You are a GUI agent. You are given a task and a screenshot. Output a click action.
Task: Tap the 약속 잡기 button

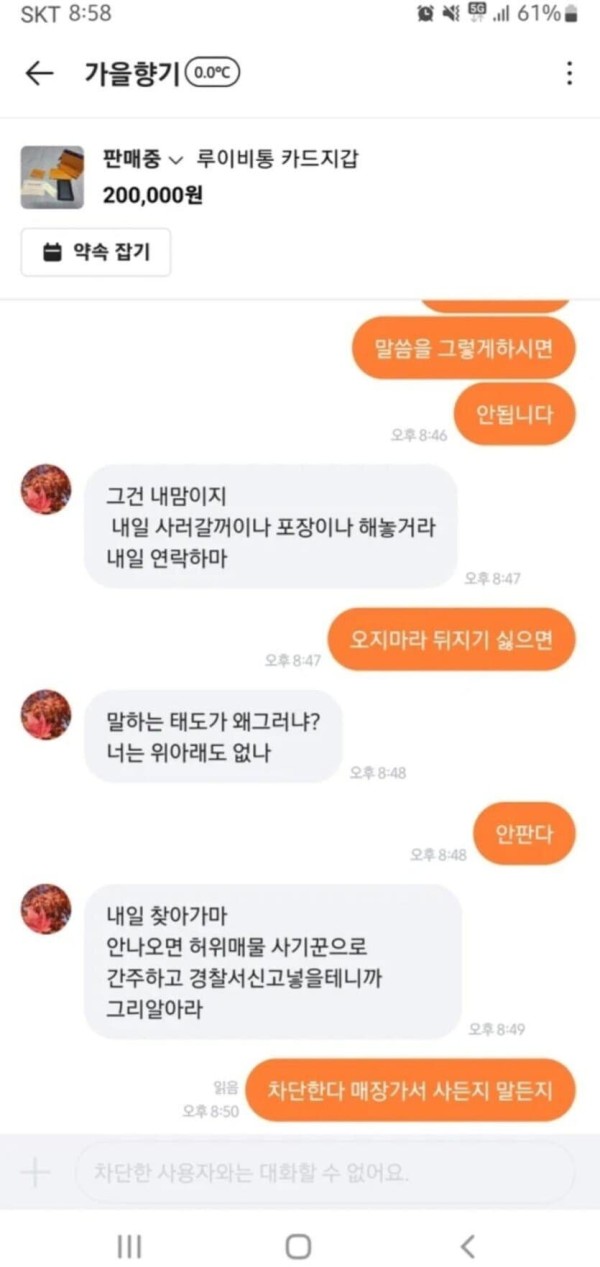click(x=96, y=252)
